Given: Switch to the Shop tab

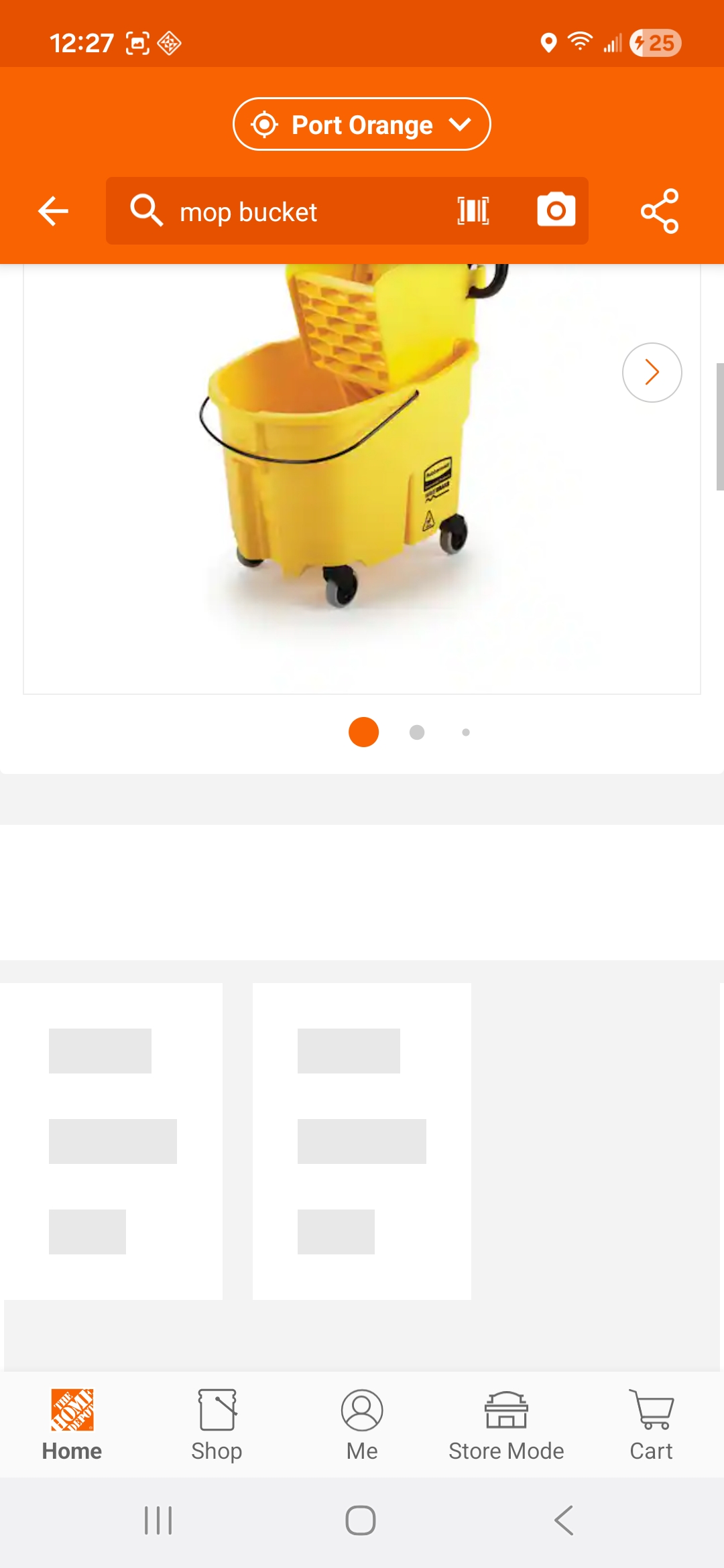Looking at the screenshot, I should coord(217,1425).
